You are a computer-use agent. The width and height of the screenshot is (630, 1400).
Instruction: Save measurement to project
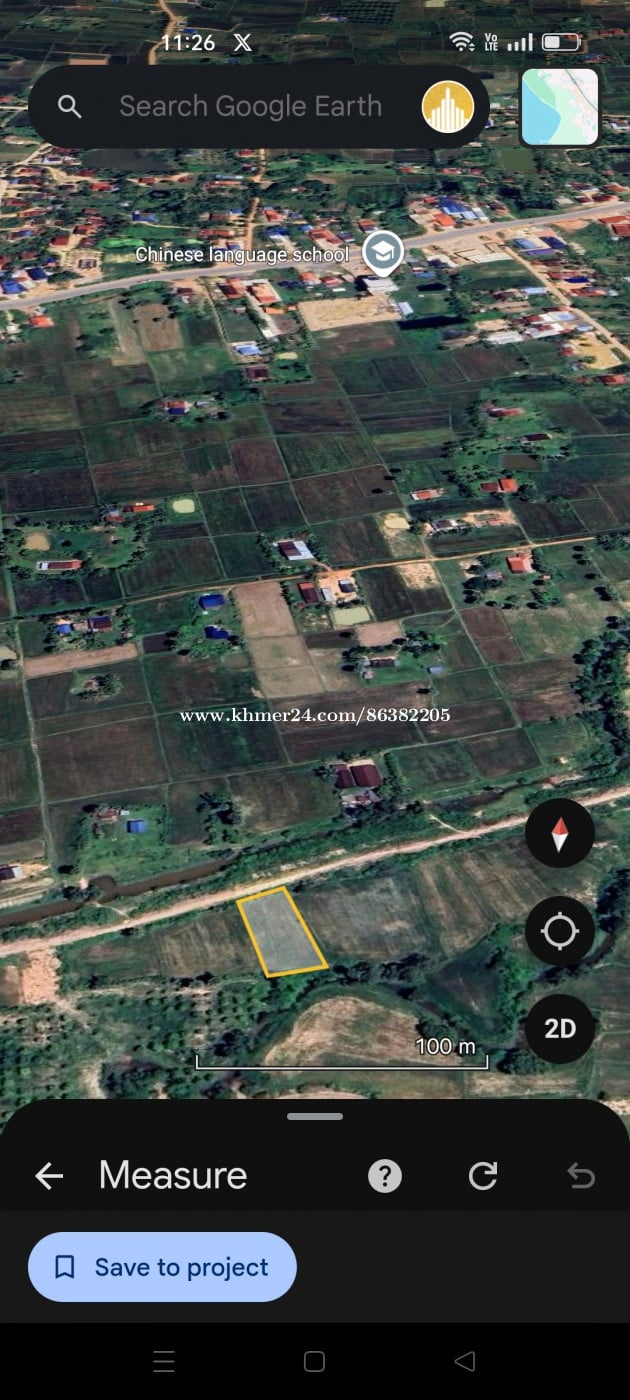(162, 1267)
